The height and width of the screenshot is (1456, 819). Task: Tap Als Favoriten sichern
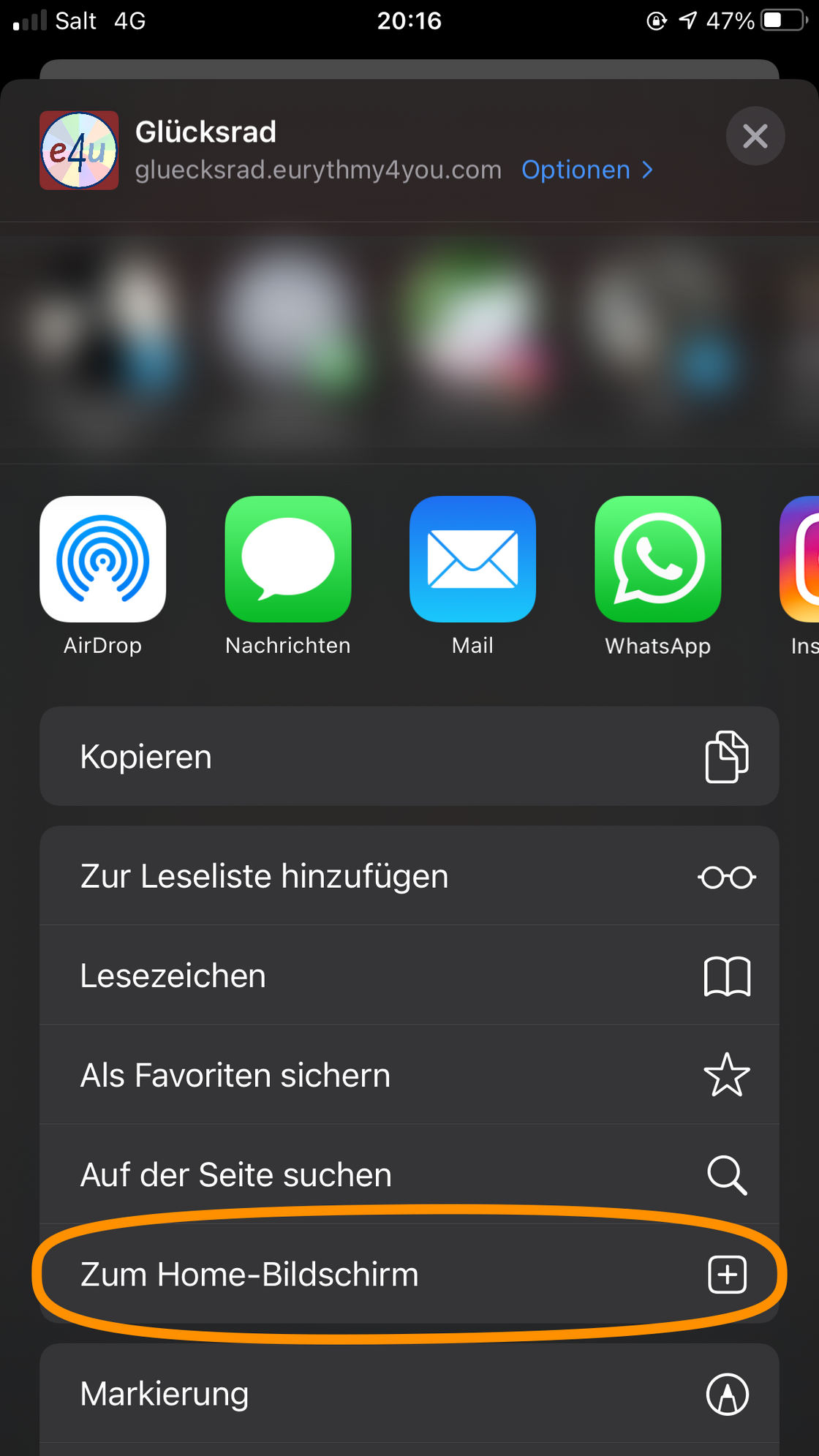tap(409, 1075)
